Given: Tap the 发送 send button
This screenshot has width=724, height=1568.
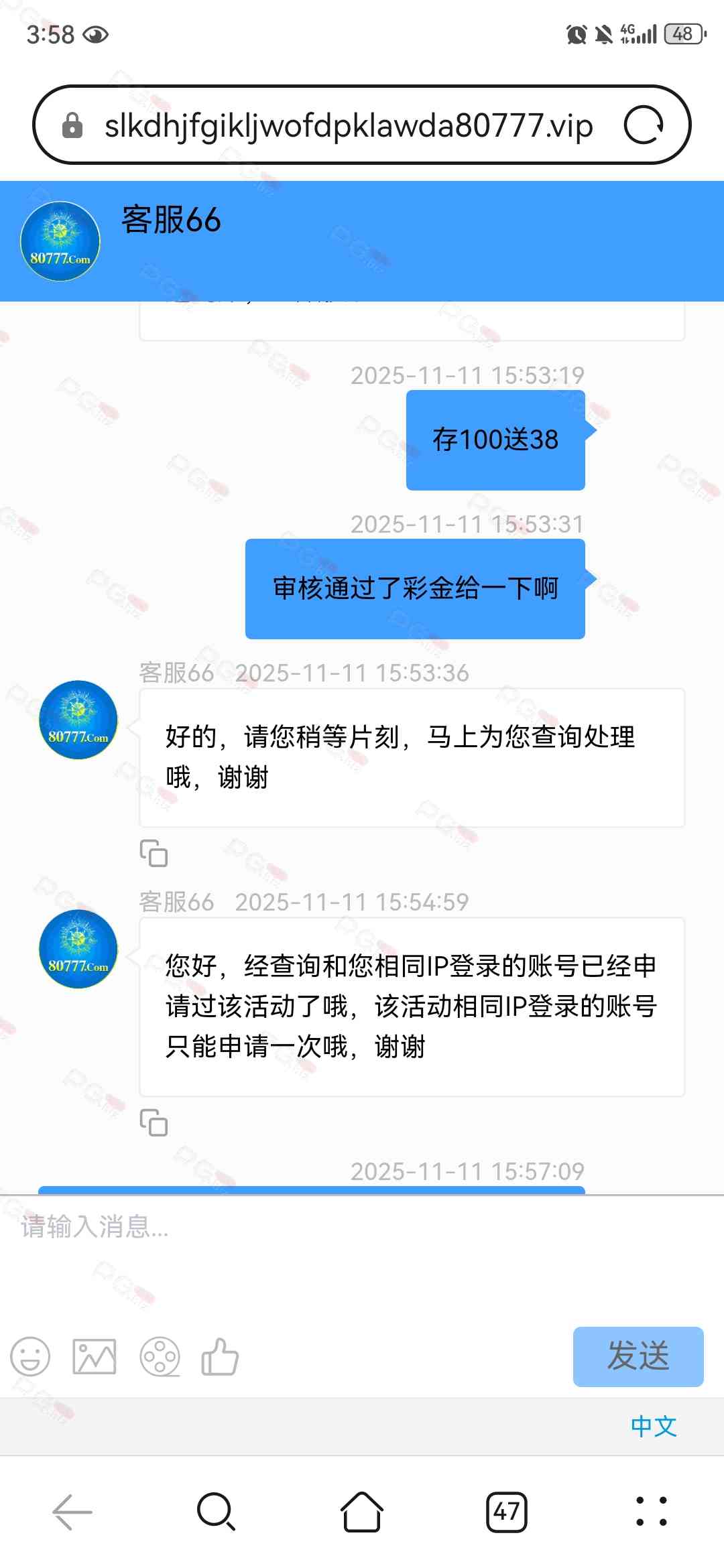Looking at the screenshot, I should tap(638, 1356).
